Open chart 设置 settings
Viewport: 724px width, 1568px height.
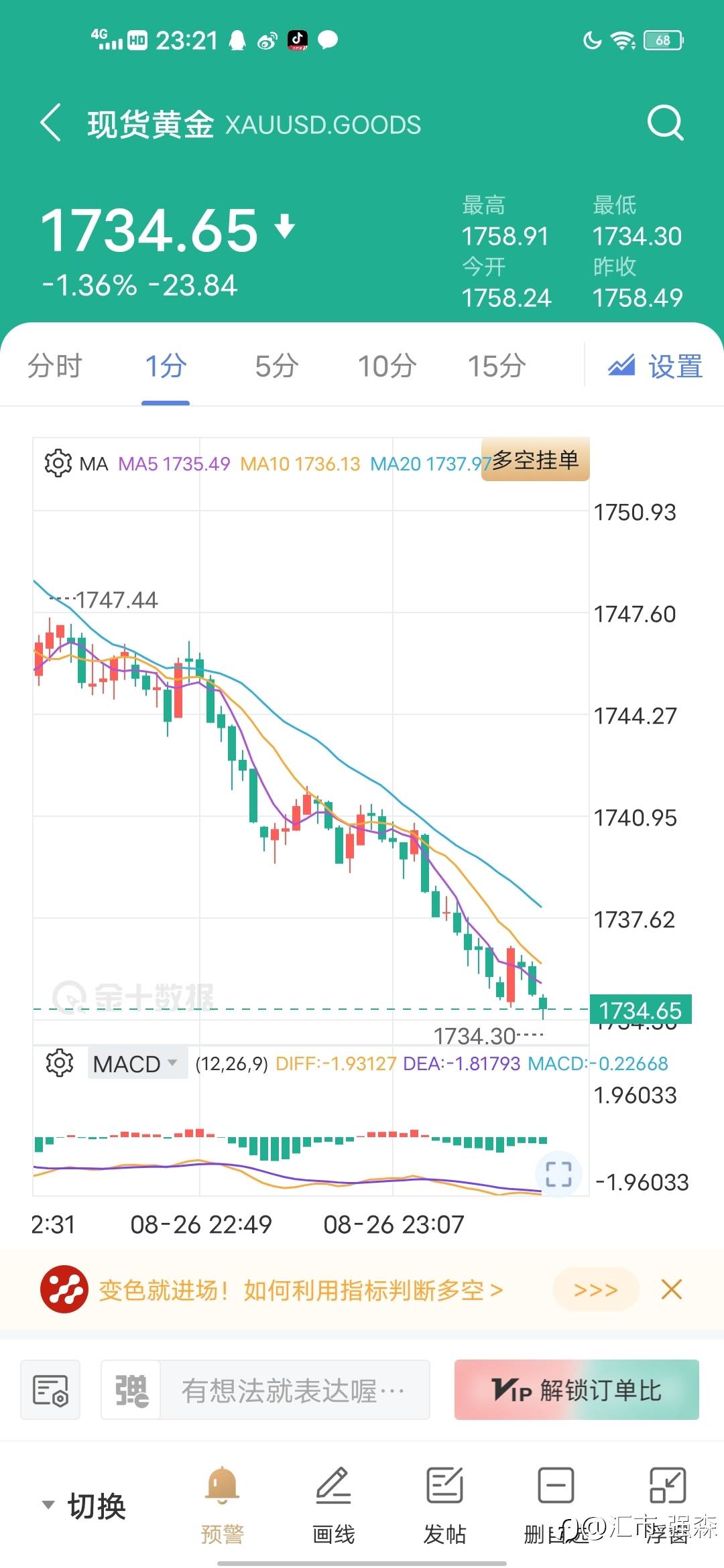(655, 367)
